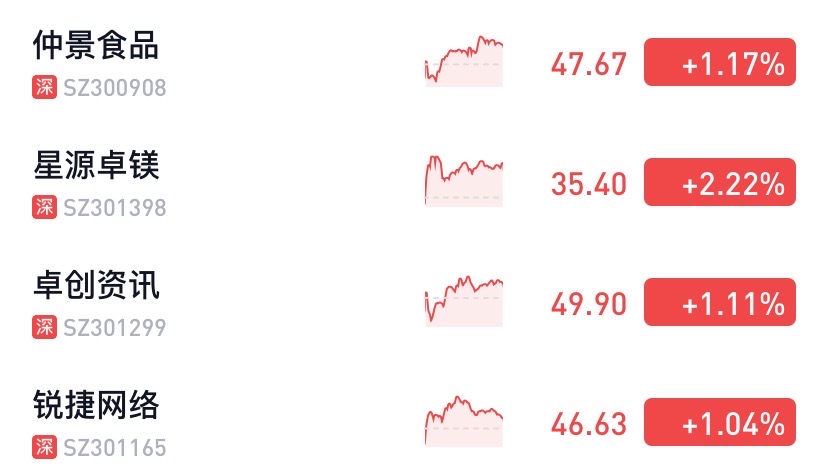View 卓创资讯 stock details
Image resolution: width=817 pixels, height=470 pixels.
96,286
